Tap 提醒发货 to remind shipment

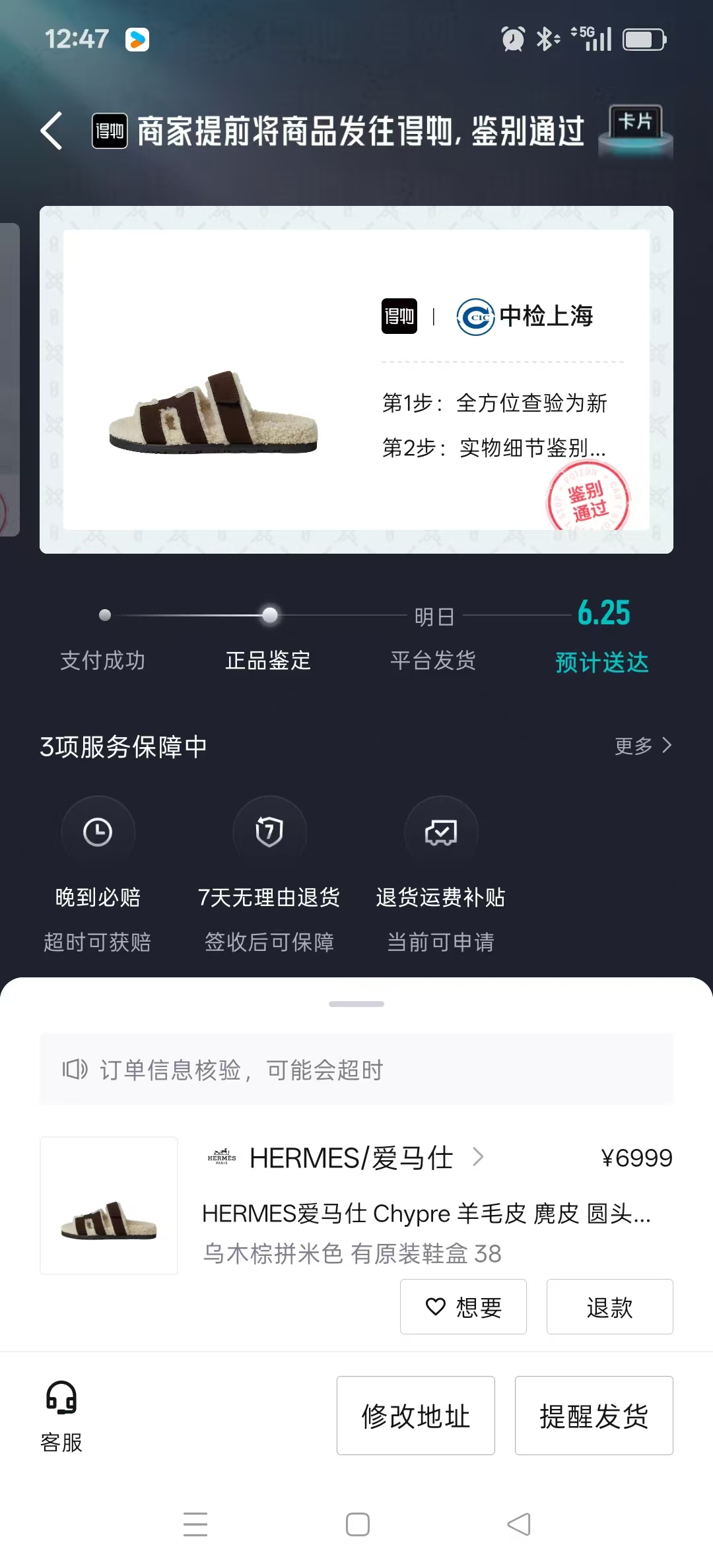594,1416
